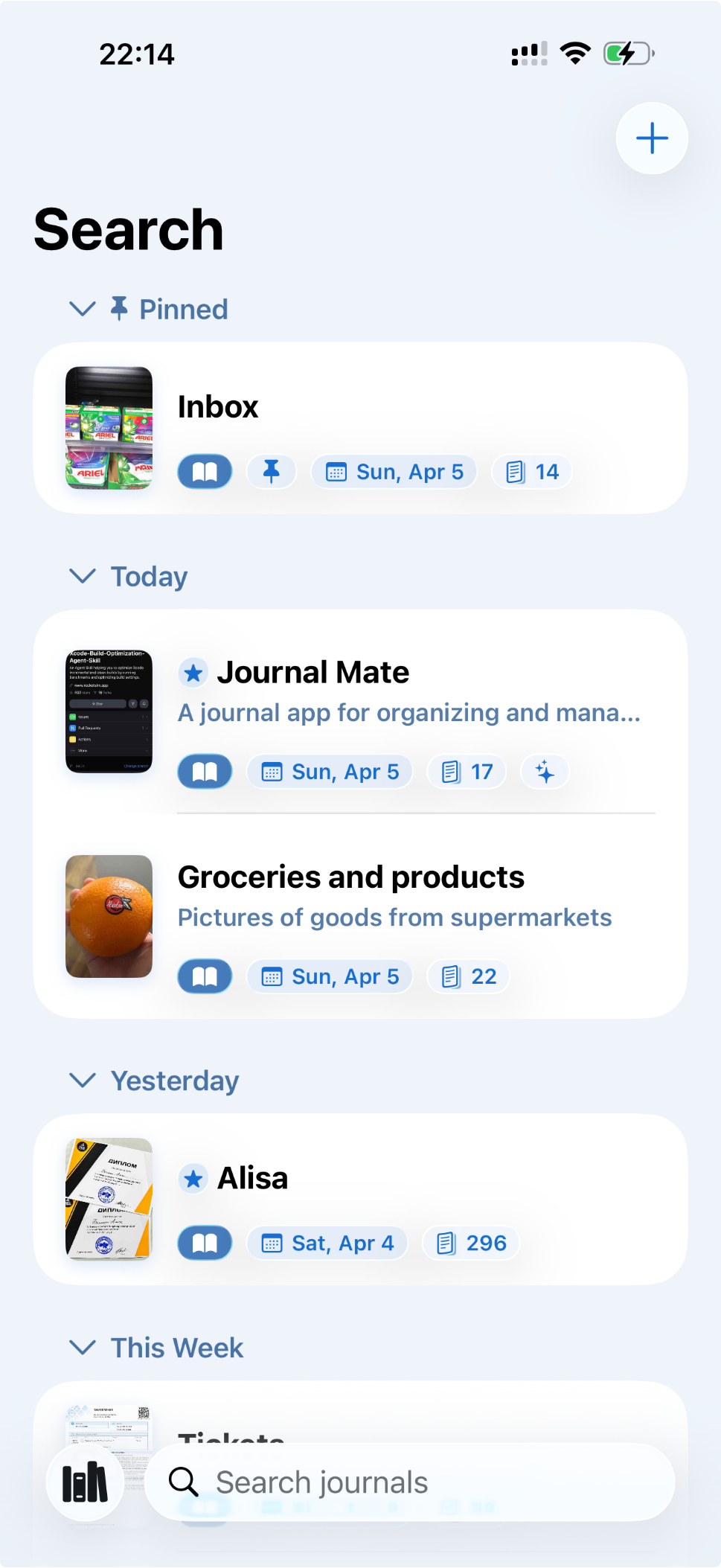The width and height of the screenshot is (721, 1568).
Task: Collapse the This Week section
Action: click(83, 1348)
